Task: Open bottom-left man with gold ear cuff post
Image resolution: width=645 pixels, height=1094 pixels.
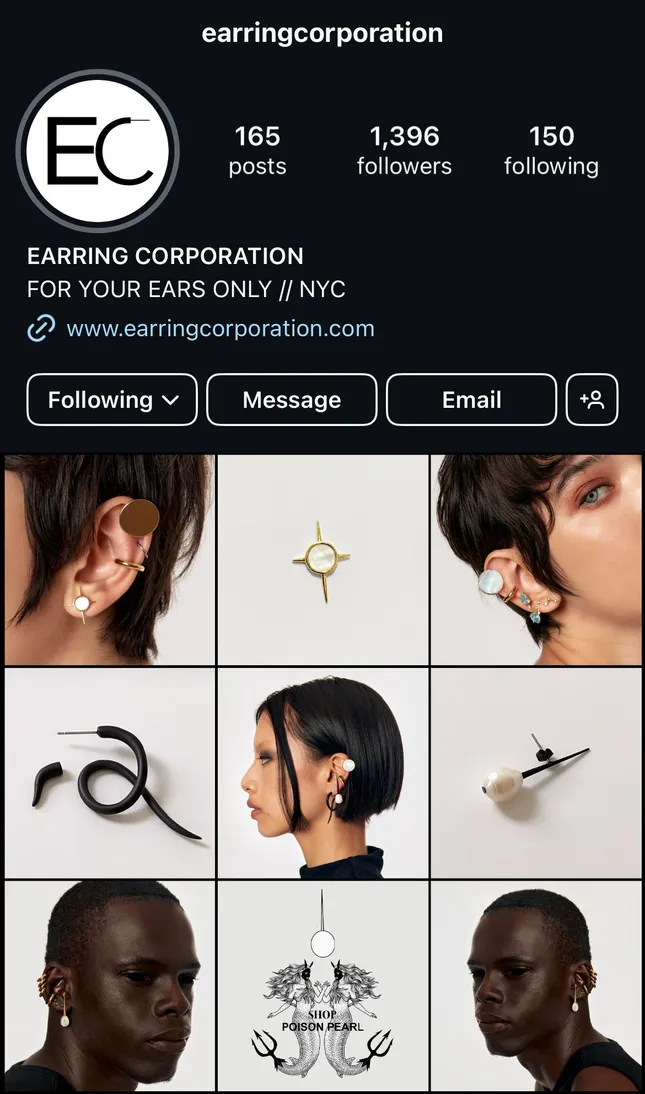Action: [x=109, y=986]
